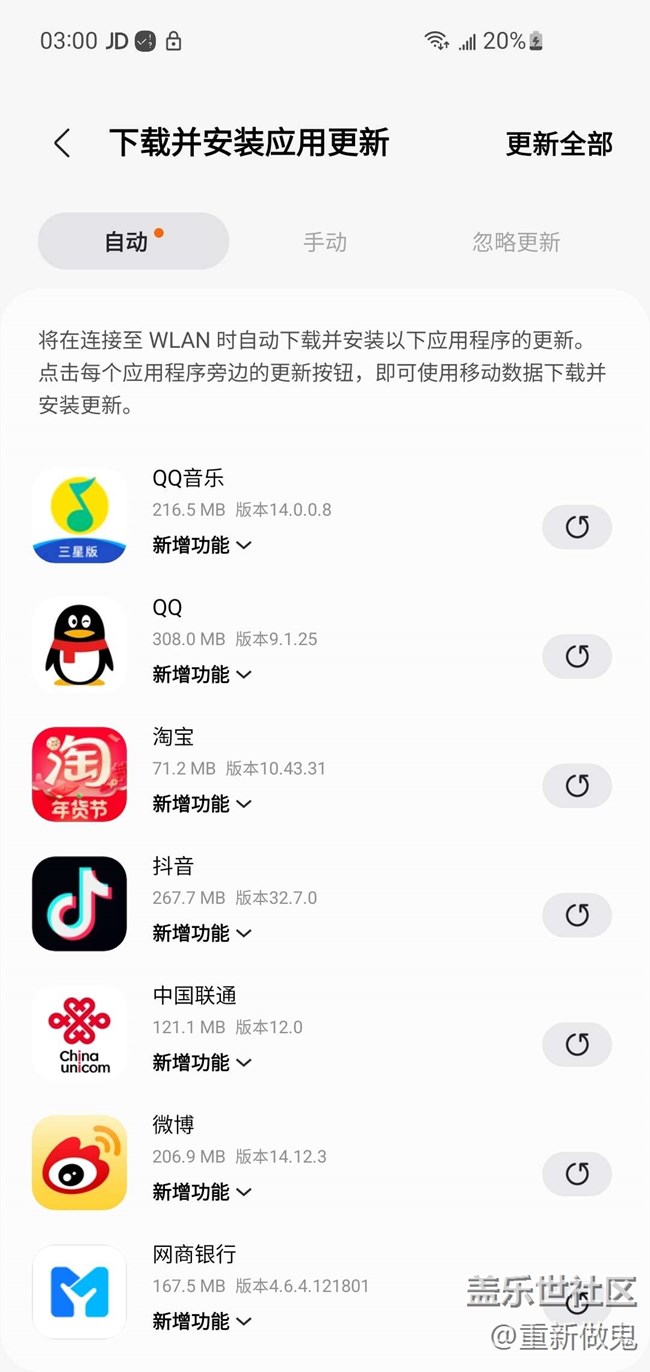View 新增功能 for 微博
Screen dimensions: 650x1372
click(201, 1192)
